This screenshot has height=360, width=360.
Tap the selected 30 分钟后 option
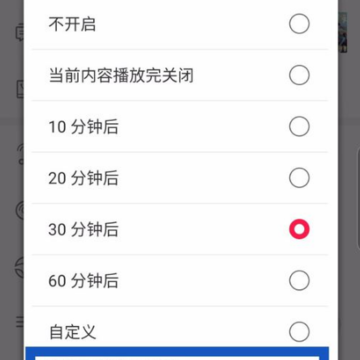click(x=180, y=229)
